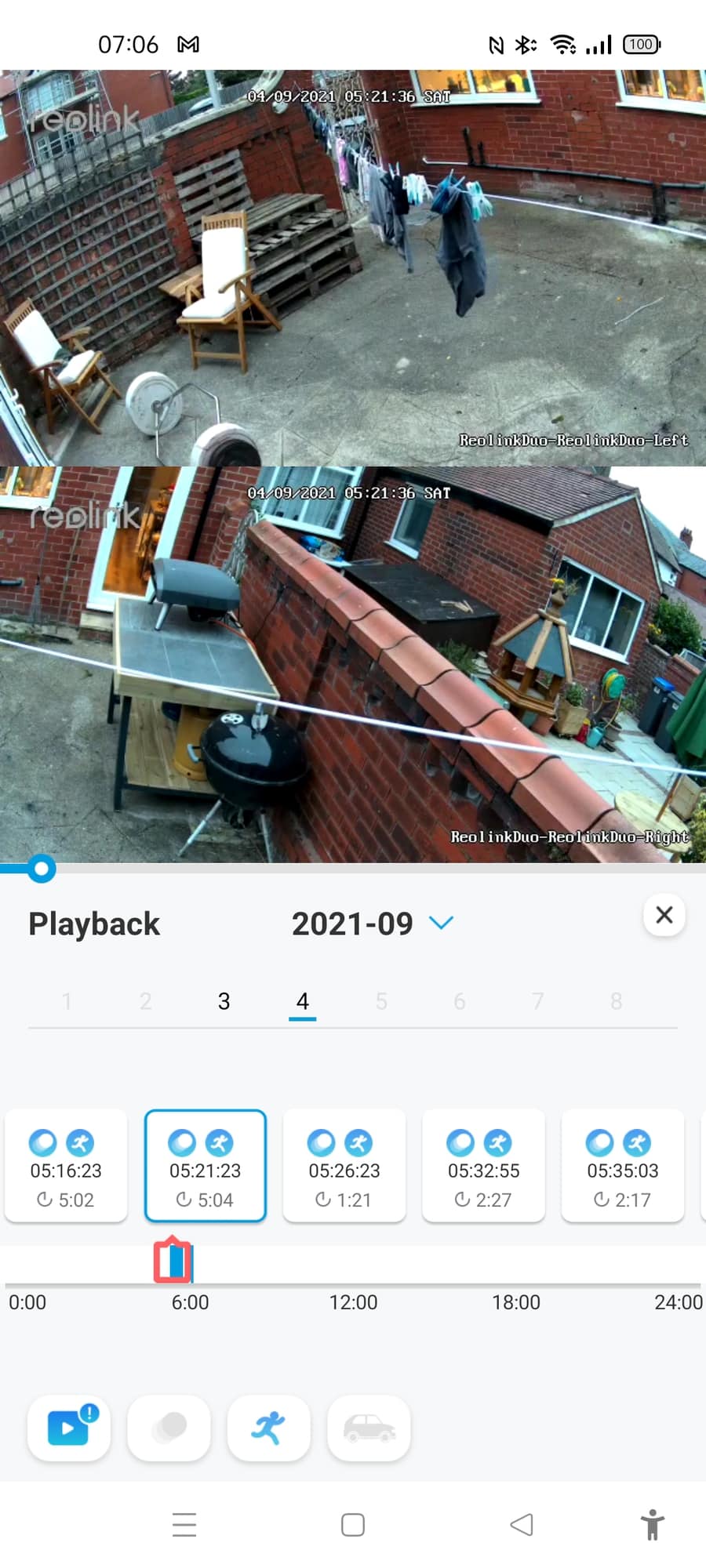Close the Playback panel
Screen dimensions: 706x1568
click(664, 915)
